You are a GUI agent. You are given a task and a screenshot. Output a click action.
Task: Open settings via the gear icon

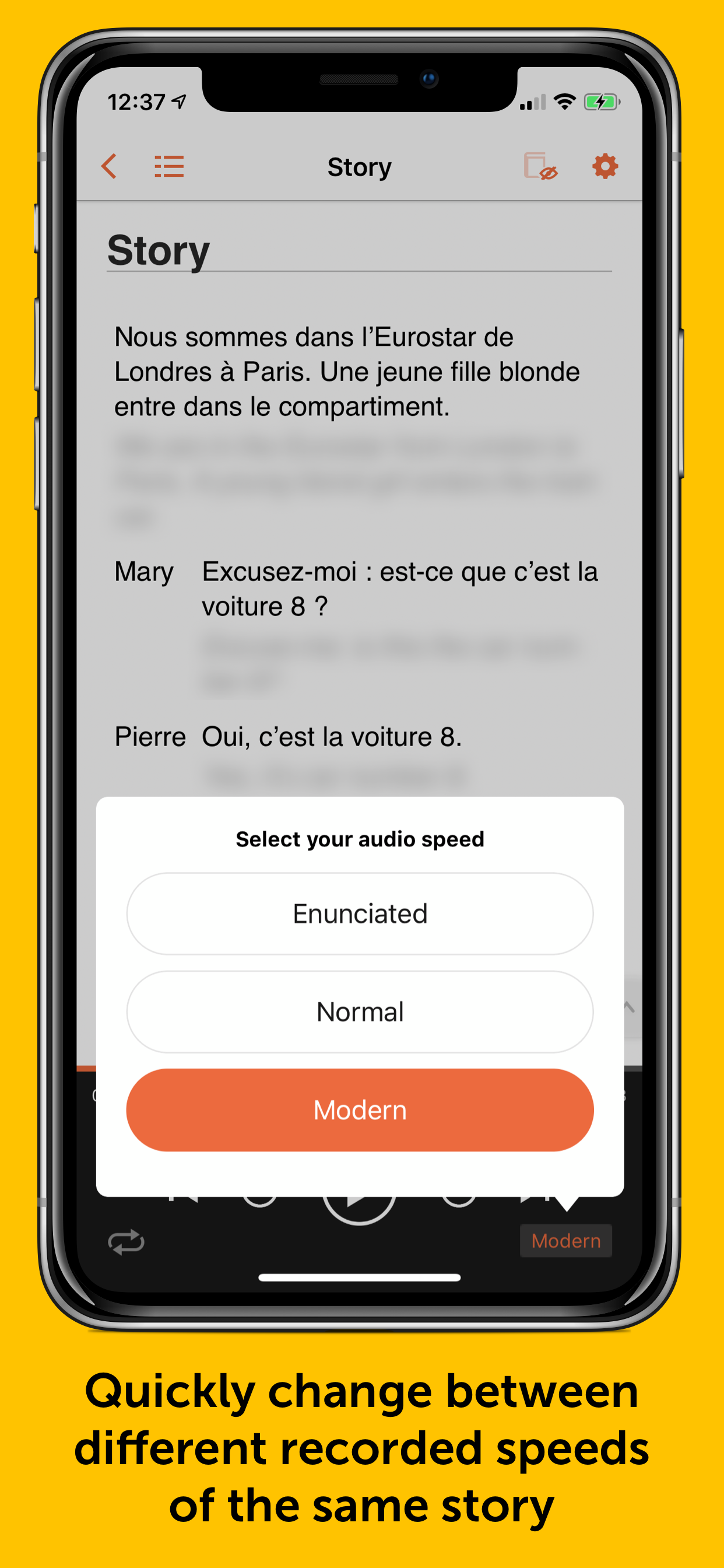pos(604,166)
